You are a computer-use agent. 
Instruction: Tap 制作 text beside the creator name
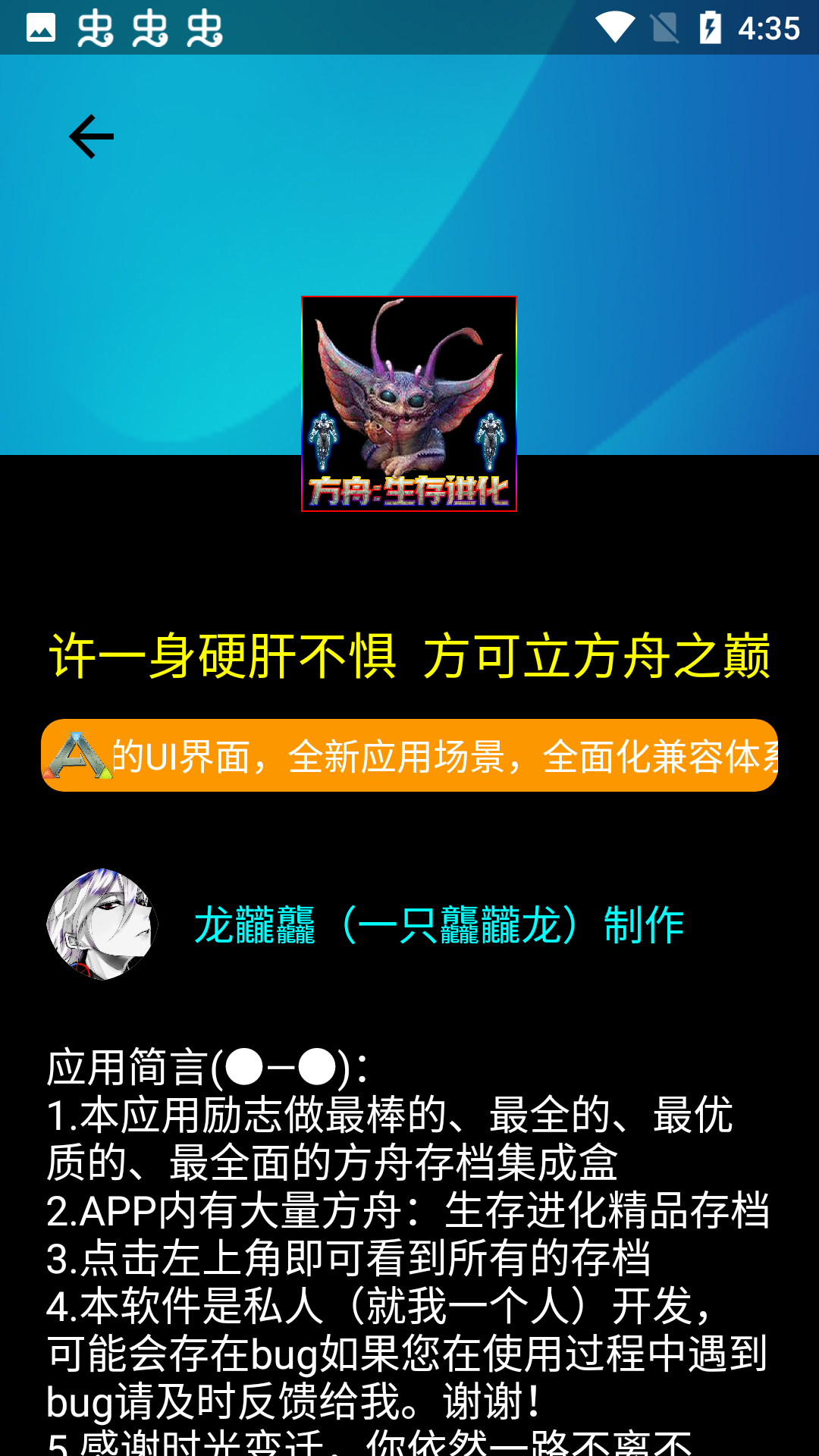point(641,925)
